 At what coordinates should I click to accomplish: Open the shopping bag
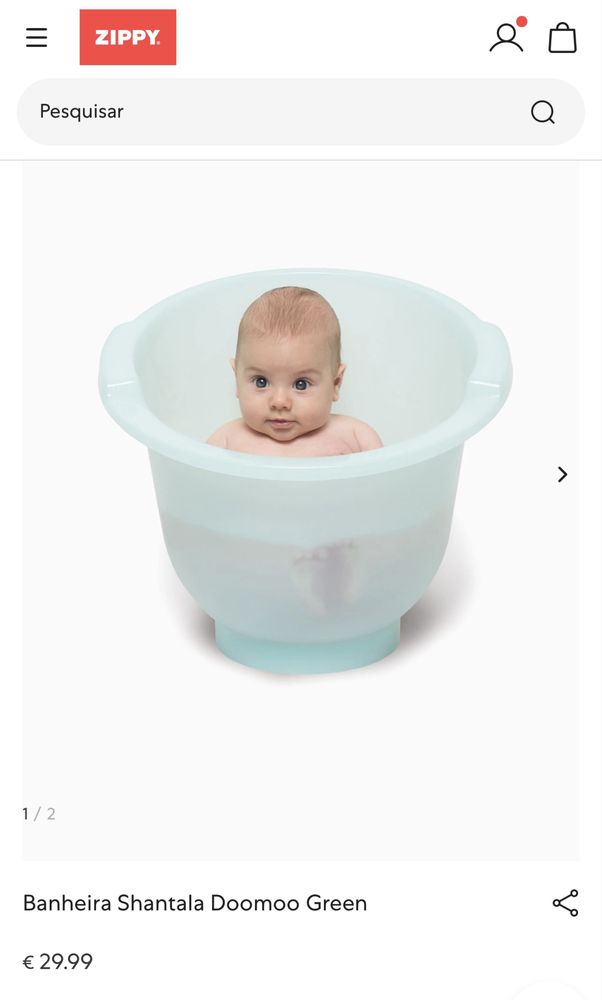(563, 38)
